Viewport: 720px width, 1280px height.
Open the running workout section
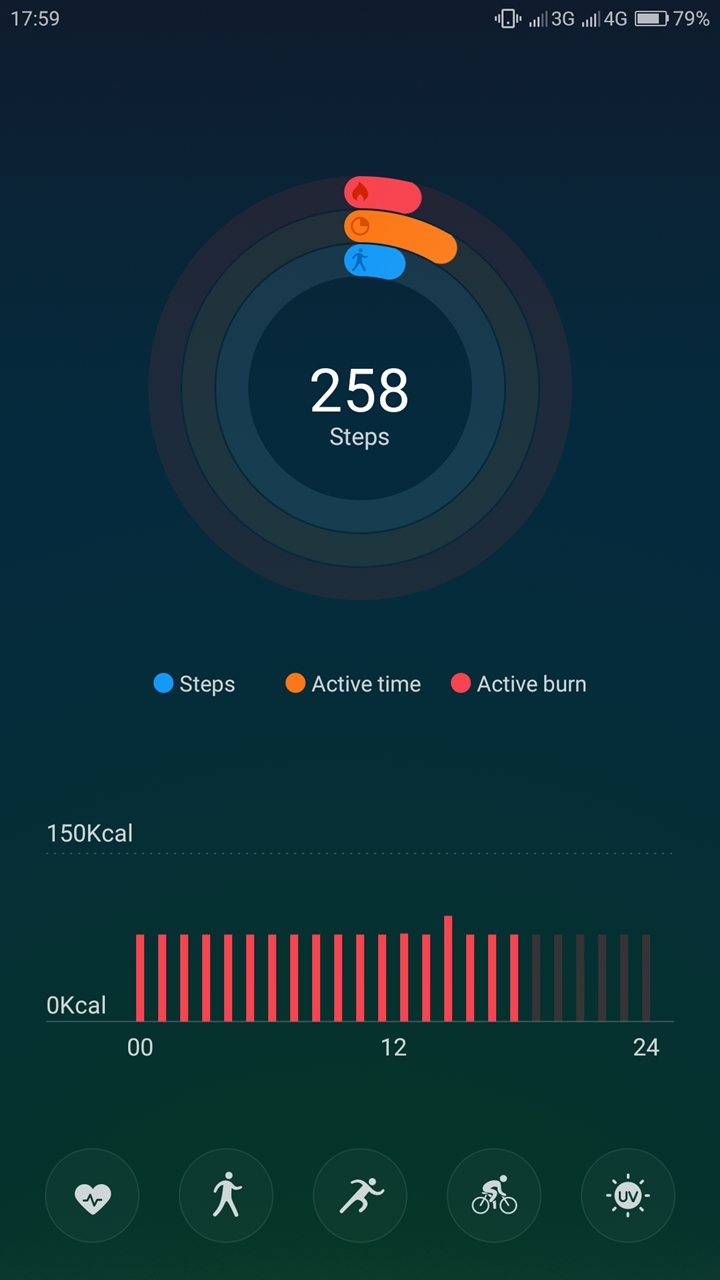click(360, 1195)
